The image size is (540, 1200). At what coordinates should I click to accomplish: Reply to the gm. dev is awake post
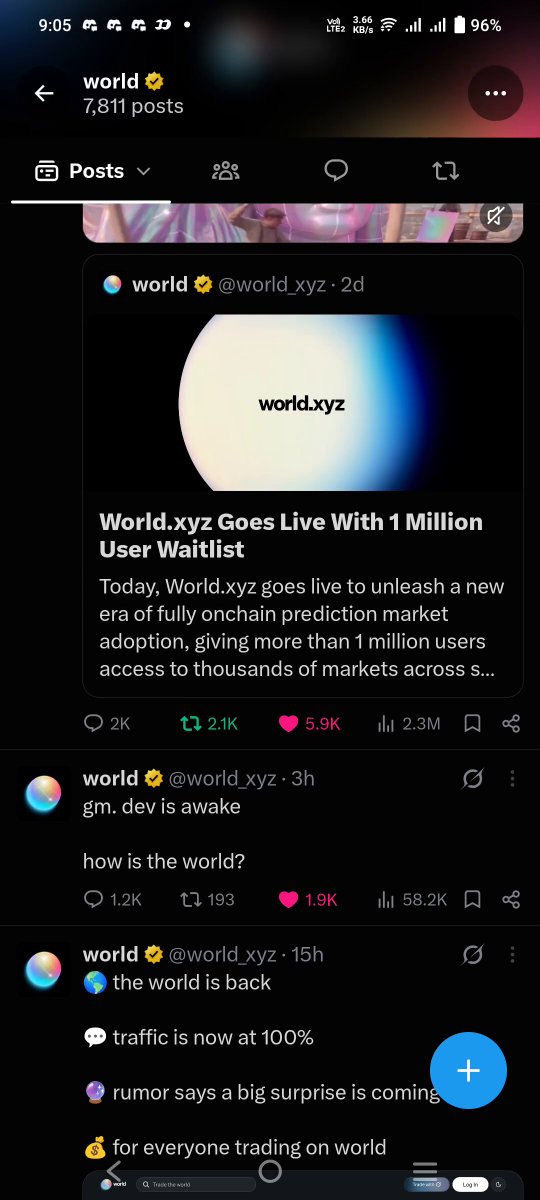(113, 899)
